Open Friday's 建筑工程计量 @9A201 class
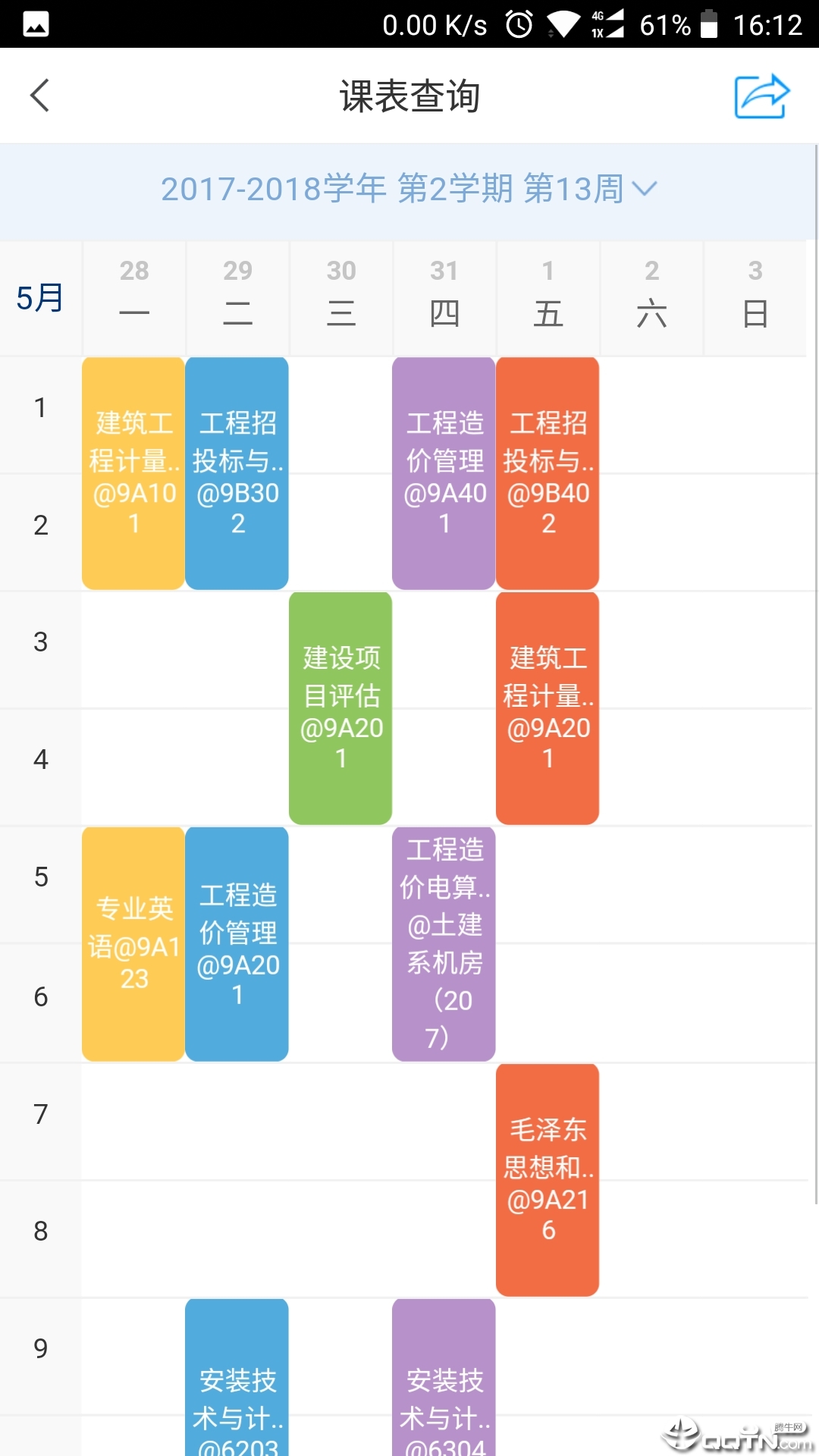 point(548,708)
